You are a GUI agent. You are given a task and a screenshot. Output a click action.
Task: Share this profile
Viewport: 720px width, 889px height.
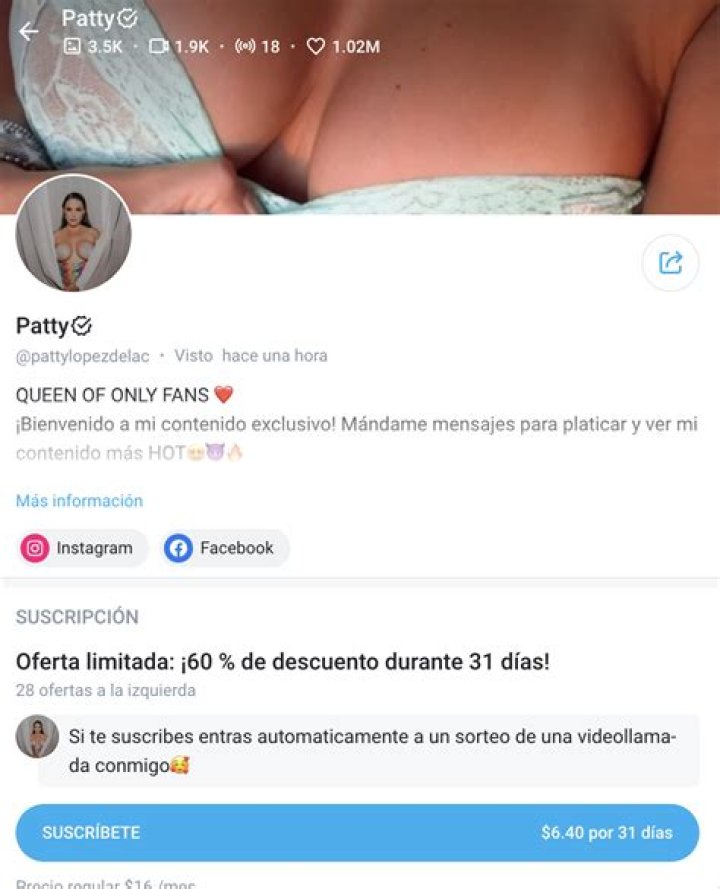[x=670, y=262]
